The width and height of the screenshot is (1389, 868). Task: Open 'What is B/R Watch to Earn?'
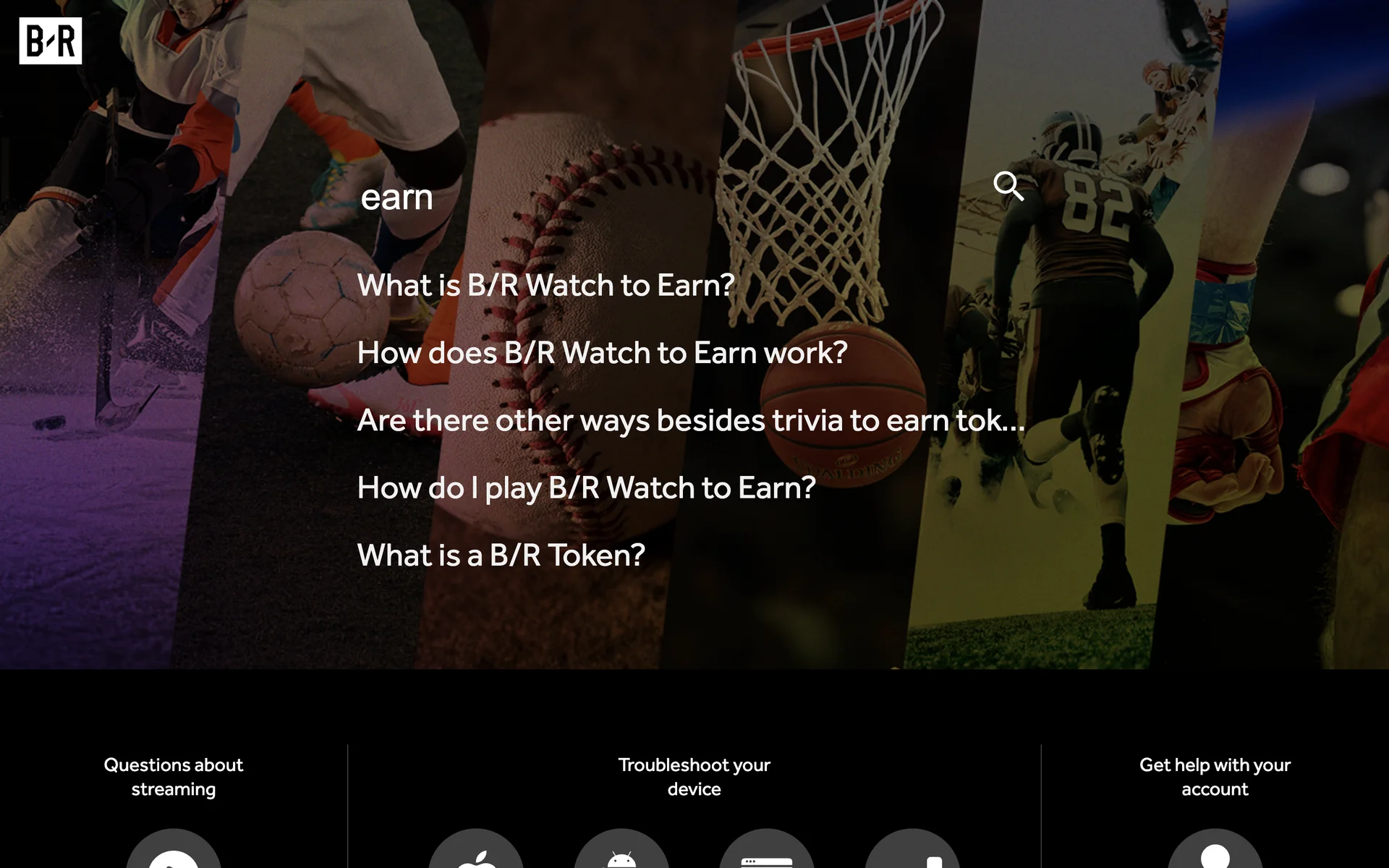(x=545, y=285)
